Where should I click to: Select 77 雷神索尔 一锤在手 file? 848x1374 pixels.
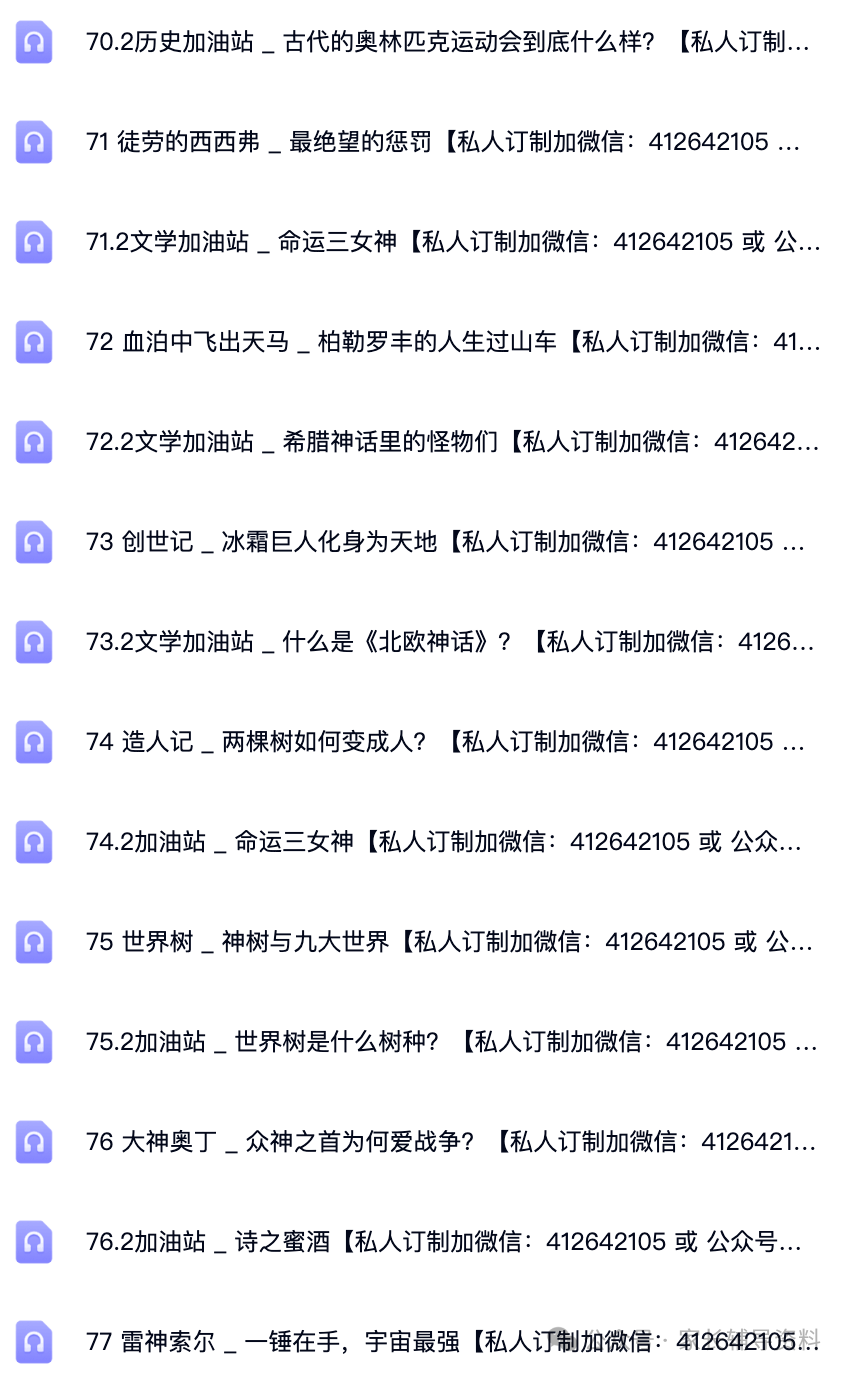[x=424, y=1342]
